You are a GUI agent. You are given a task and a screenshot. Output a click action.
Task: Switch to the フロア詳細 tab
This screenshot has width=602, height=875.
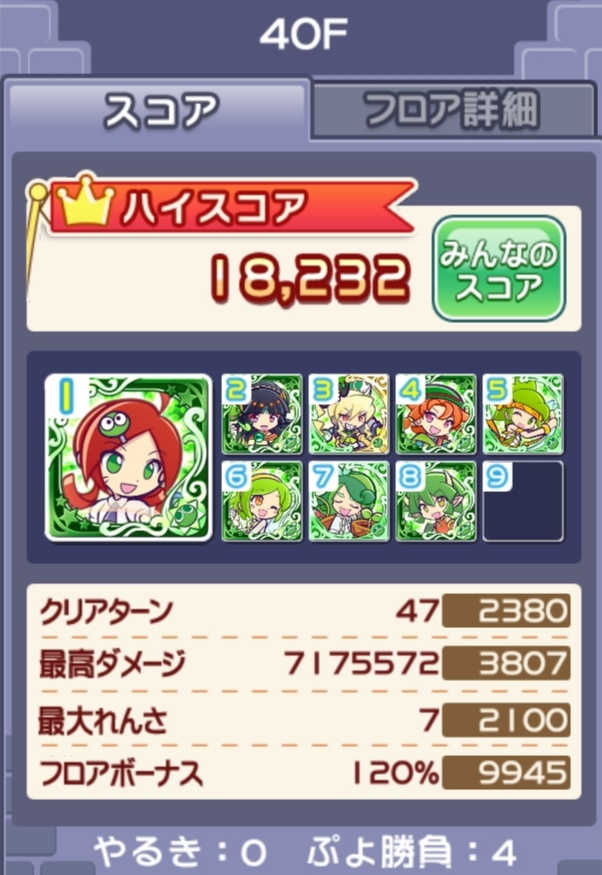pos(452,109)
